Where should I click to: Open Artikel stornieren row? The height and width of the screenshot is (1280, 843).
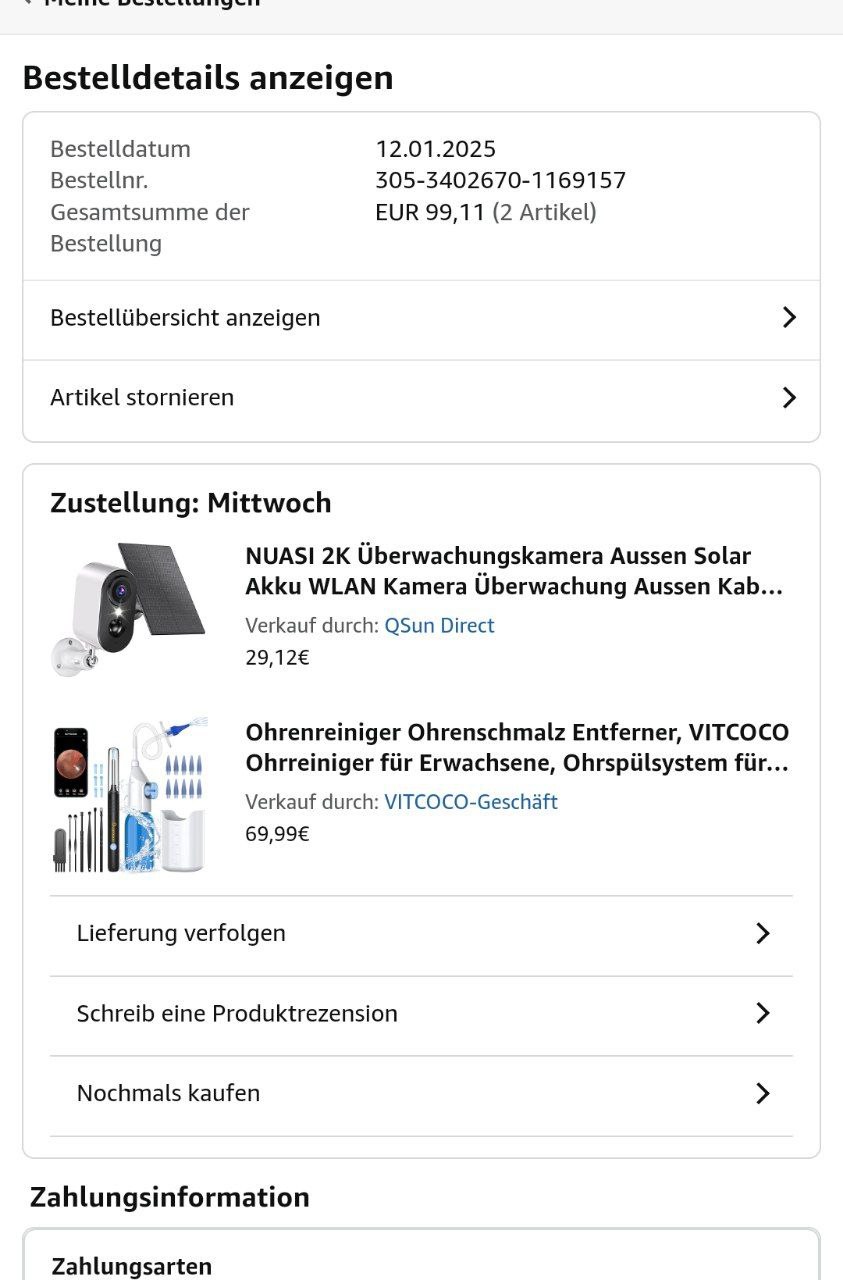421,398
